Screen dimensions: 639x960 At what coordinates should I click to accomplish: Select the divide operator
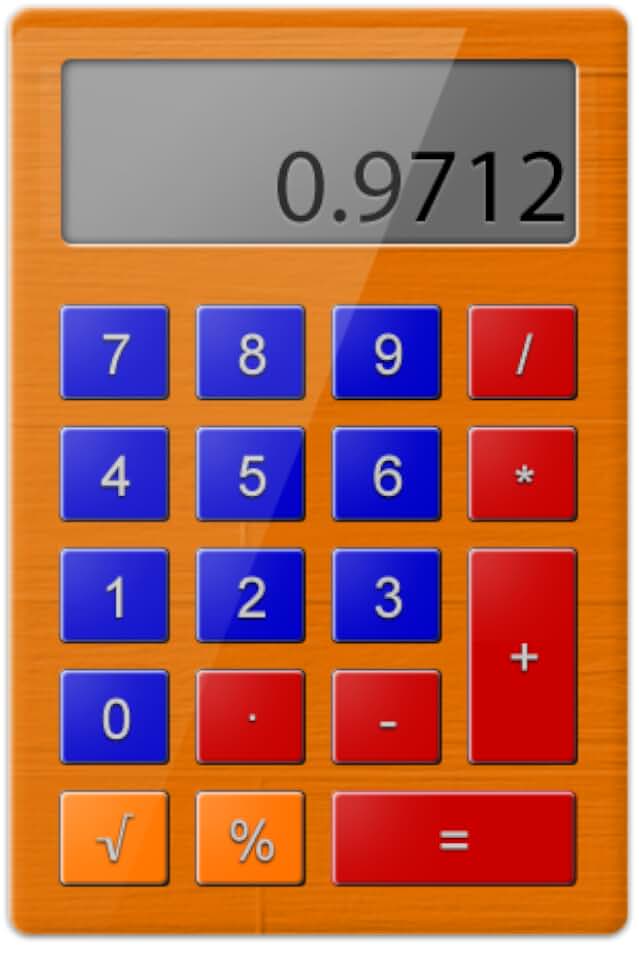[522, 353]
